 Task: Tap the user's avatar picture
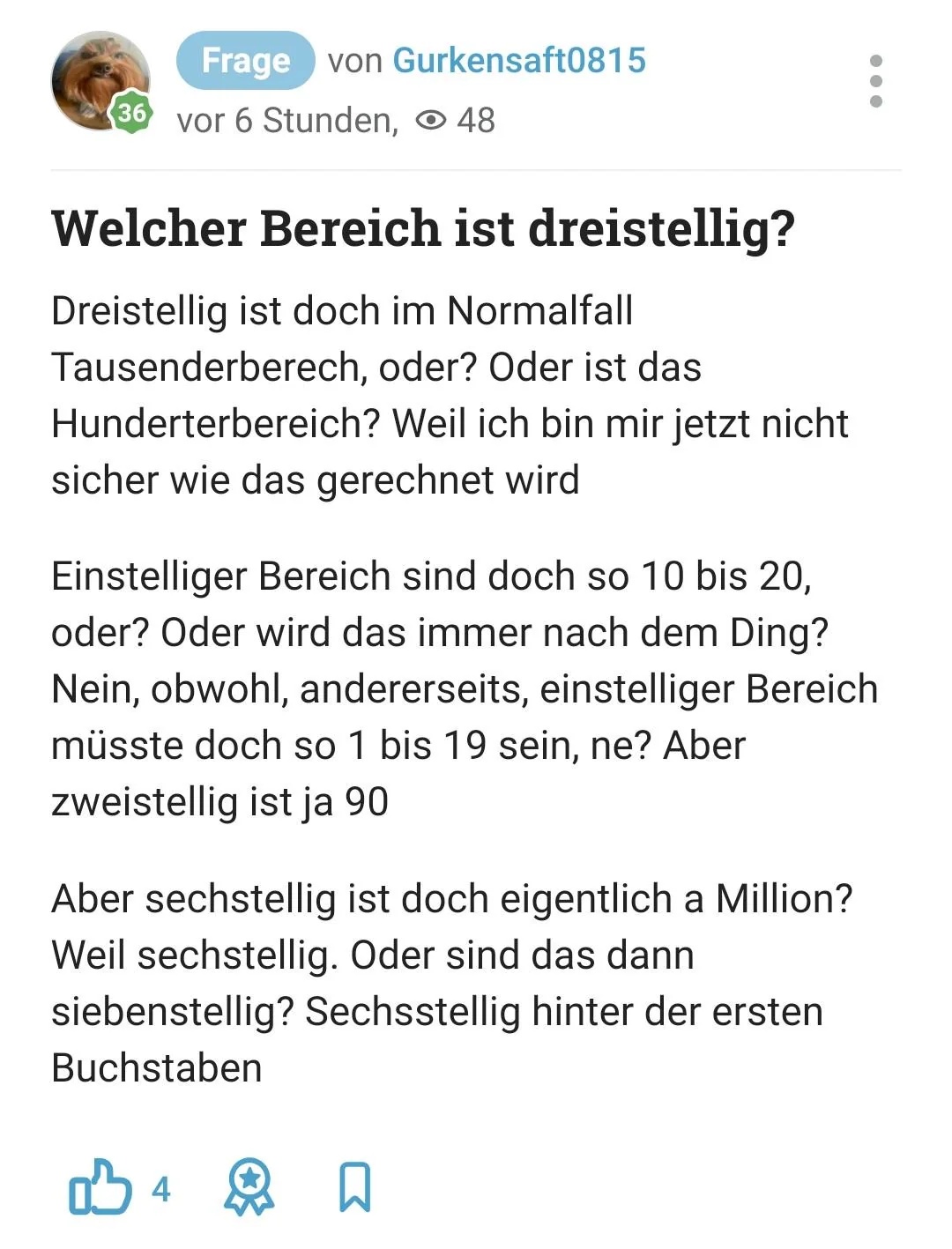tap(100, 81)
